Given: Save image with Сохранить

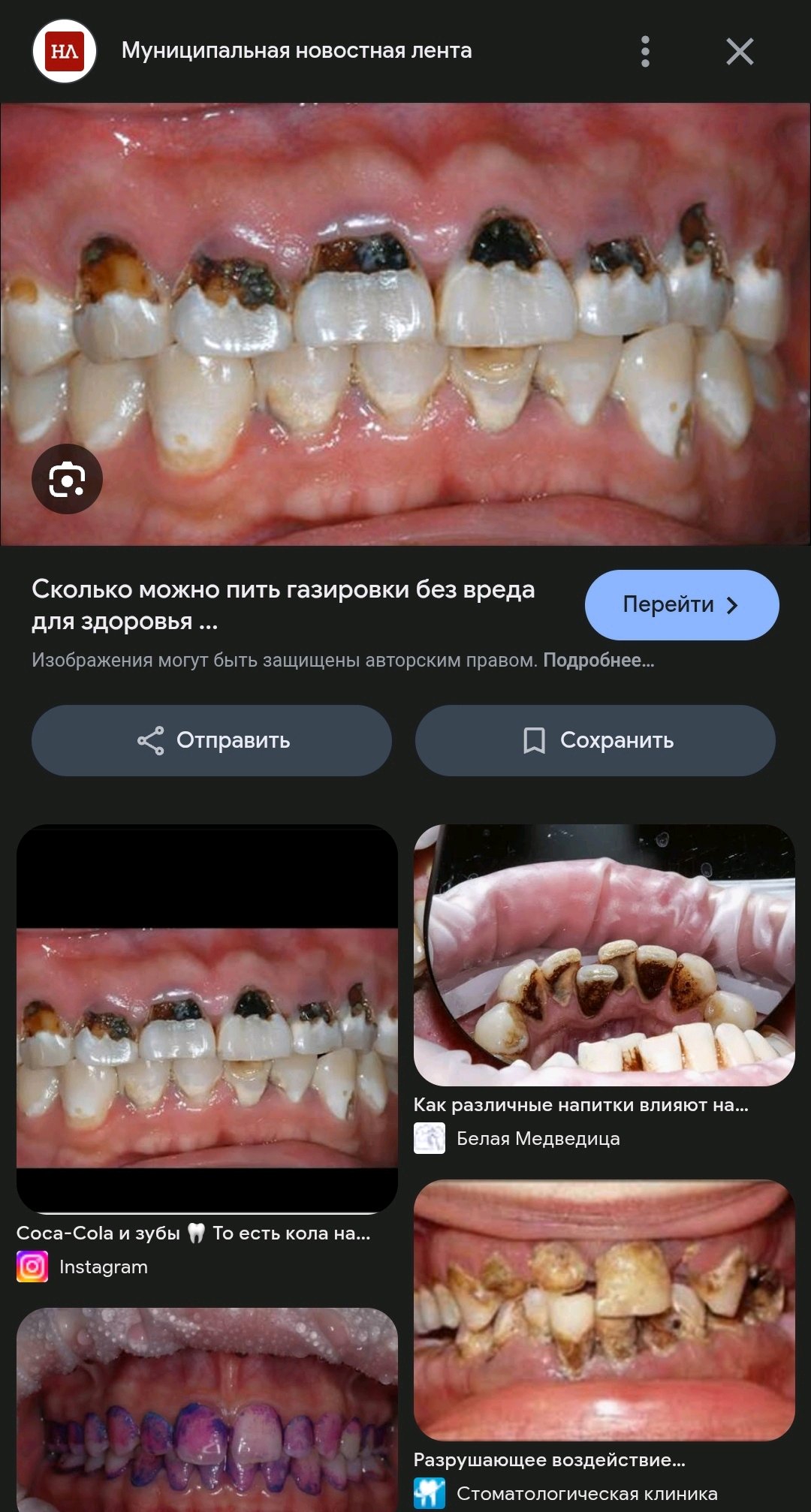Looking at the screenshot, I should click(595, 740).
